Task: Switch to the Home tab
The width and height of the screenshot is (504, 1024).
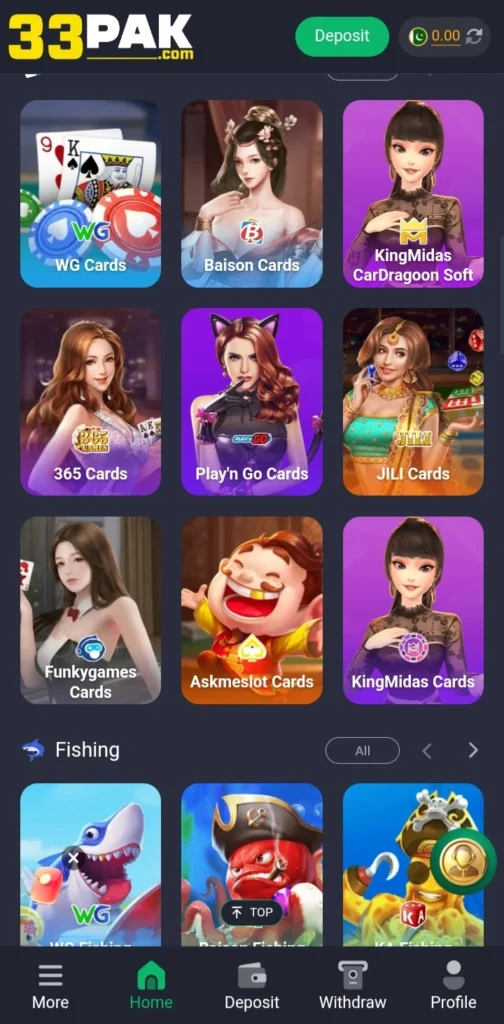Action: (x=151, y=985)
